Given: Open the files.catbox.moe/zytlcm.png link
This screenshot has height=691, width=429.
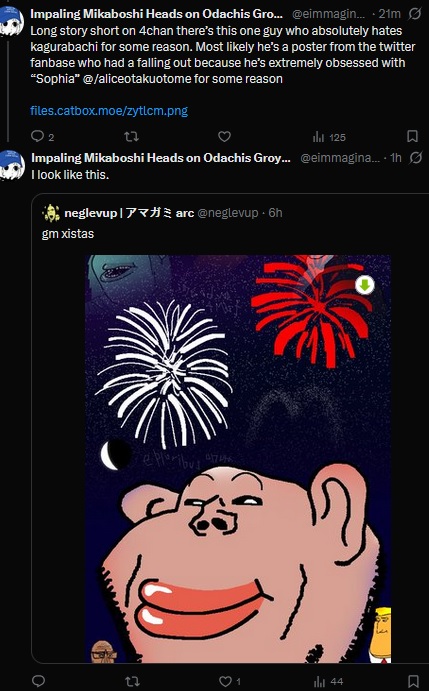Looking at the screenshot, I should (x=109, y=111).
